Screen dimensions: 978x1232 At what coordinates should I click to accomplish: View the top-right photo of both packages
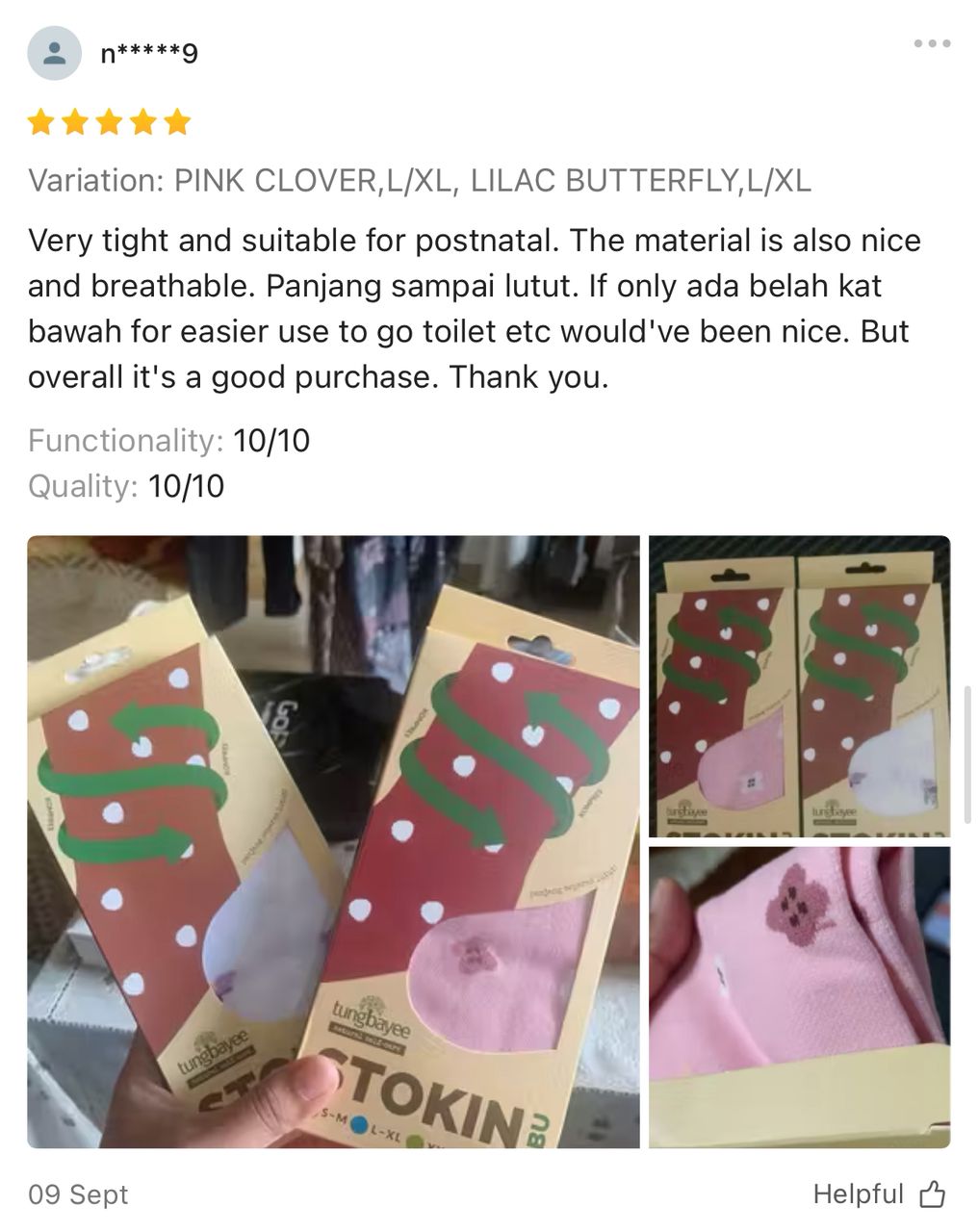[x=799, y=685]
